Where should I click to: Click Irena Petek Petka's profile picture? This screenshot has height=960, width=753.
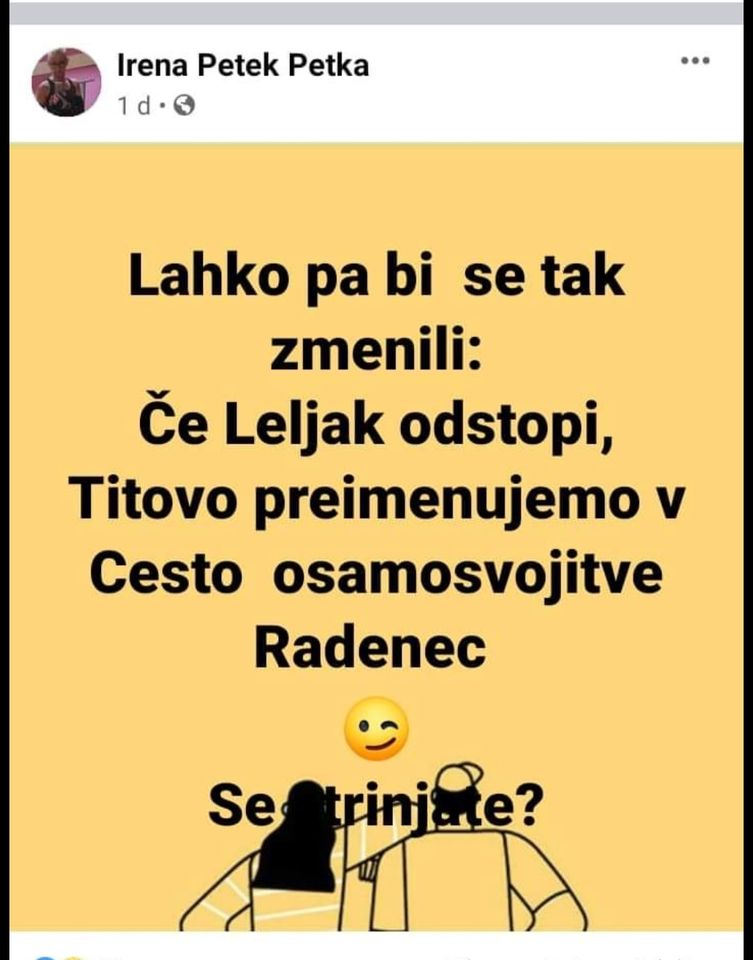[x=66, y=81]
